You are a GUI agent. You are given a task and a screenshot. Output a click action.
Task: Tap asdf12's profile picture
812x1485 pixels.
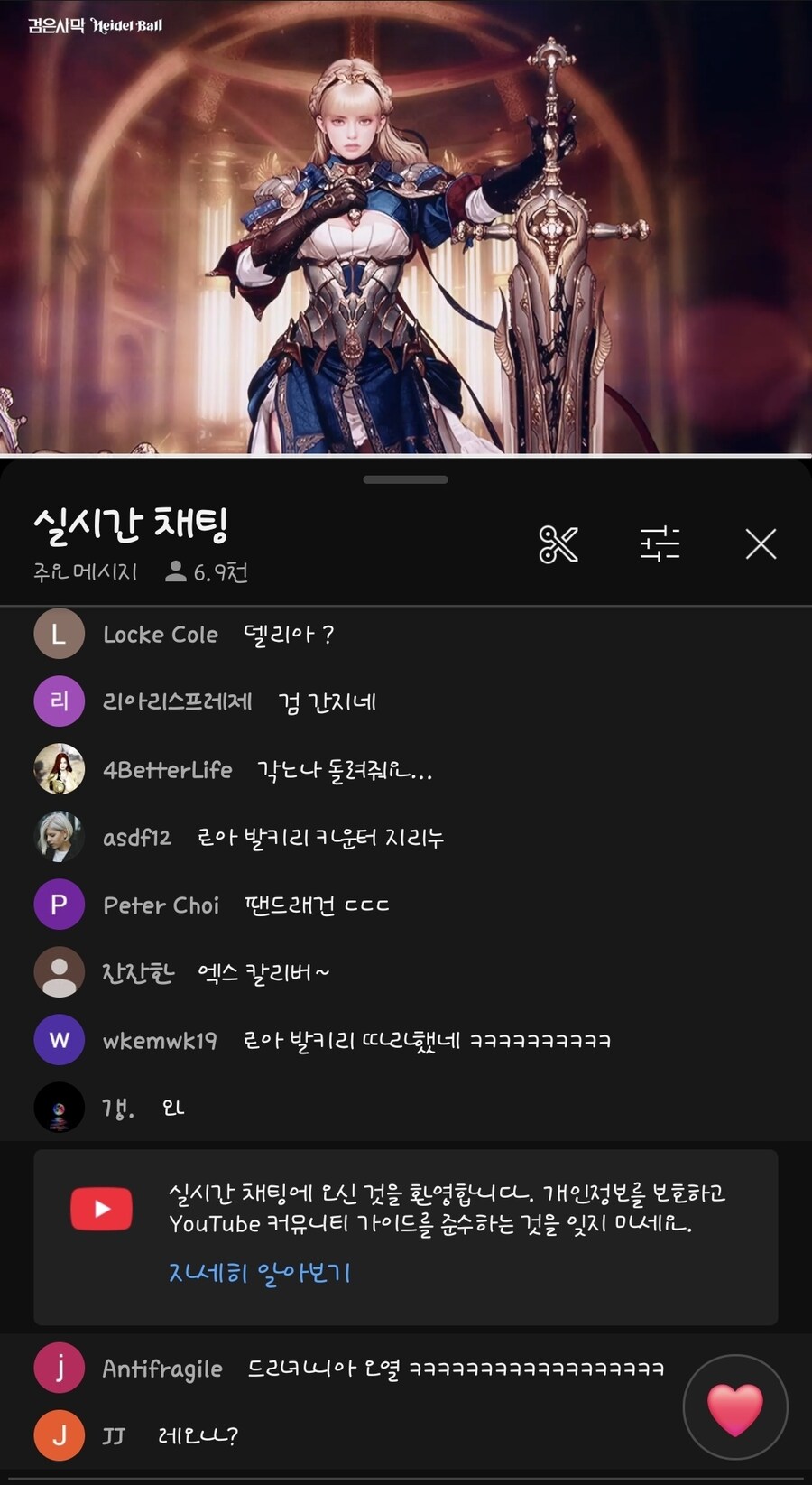(59, 836)
